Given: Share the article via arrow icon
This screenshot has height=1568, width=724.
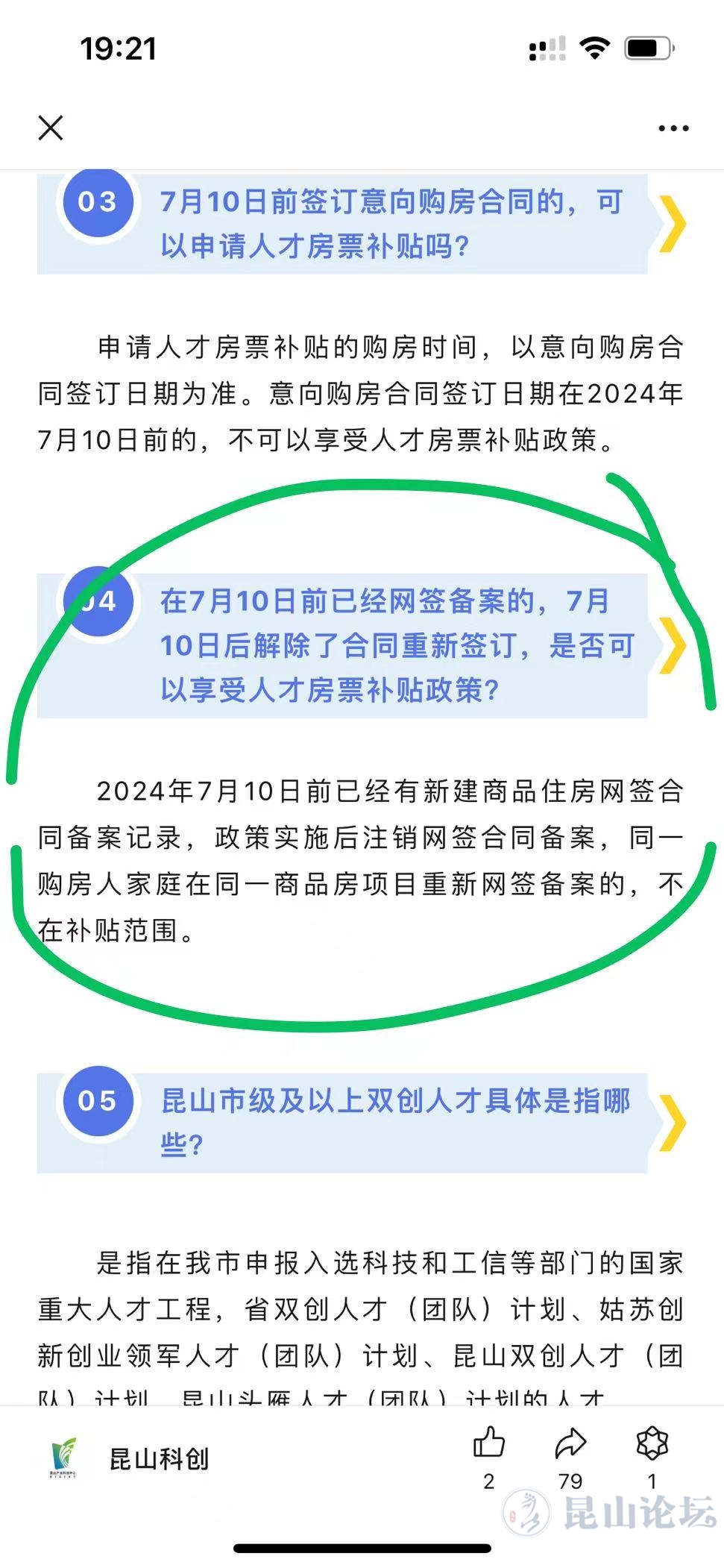Looking at the screenshot, I should [x=570, y=1443].
